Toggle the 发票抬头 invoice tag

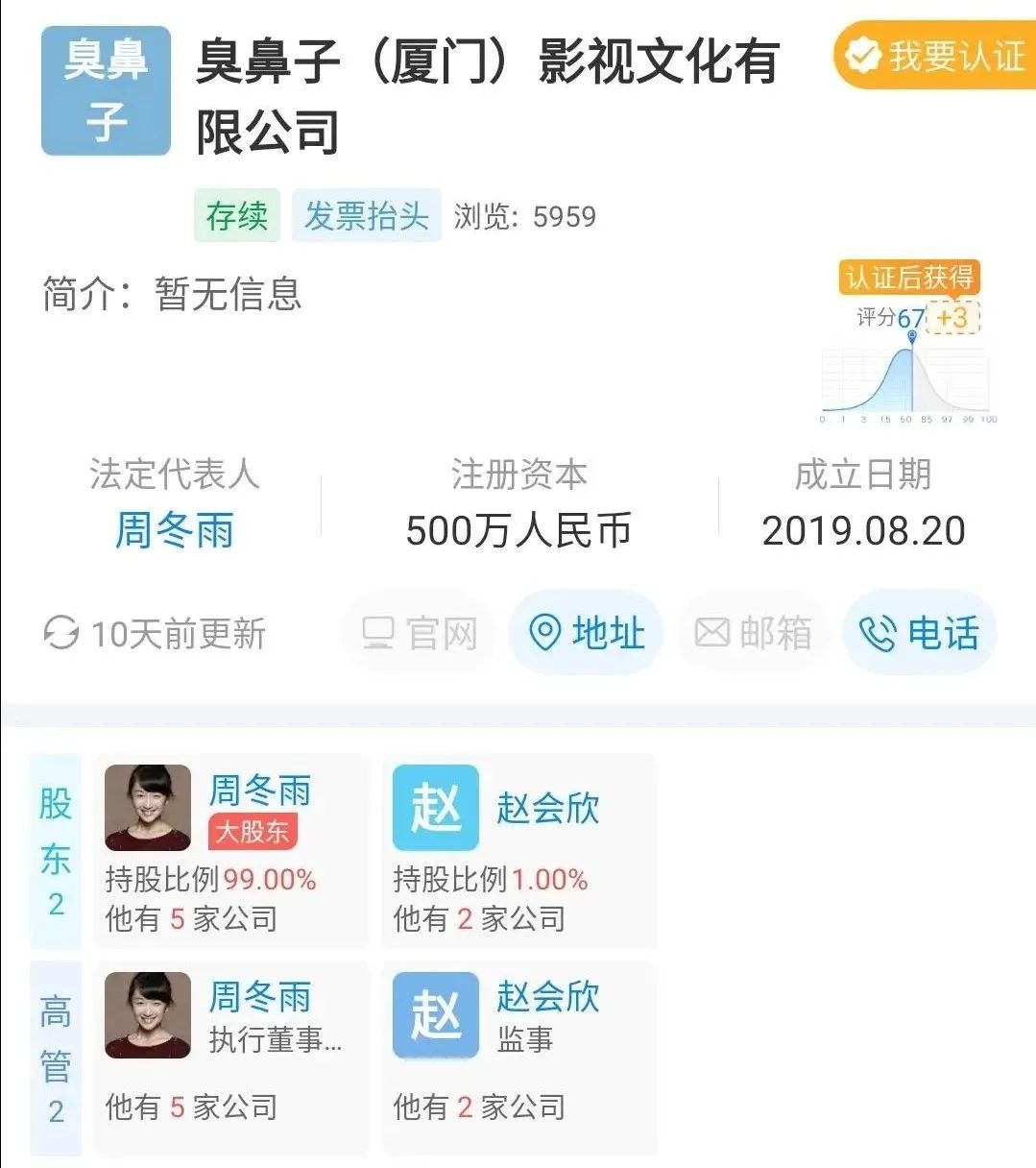point(368,216)
